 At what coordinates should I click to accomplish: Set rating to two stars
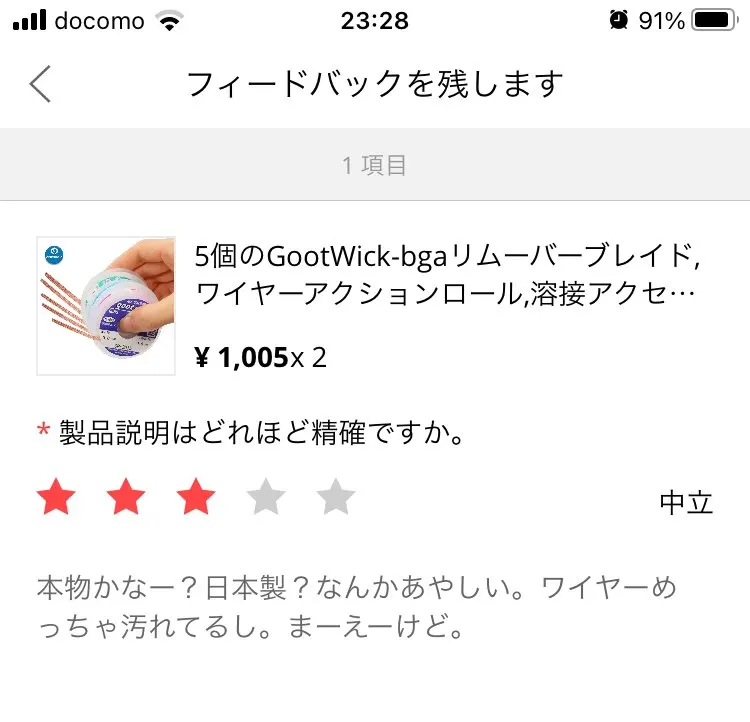pyautogui.click(x=126, y=497)
